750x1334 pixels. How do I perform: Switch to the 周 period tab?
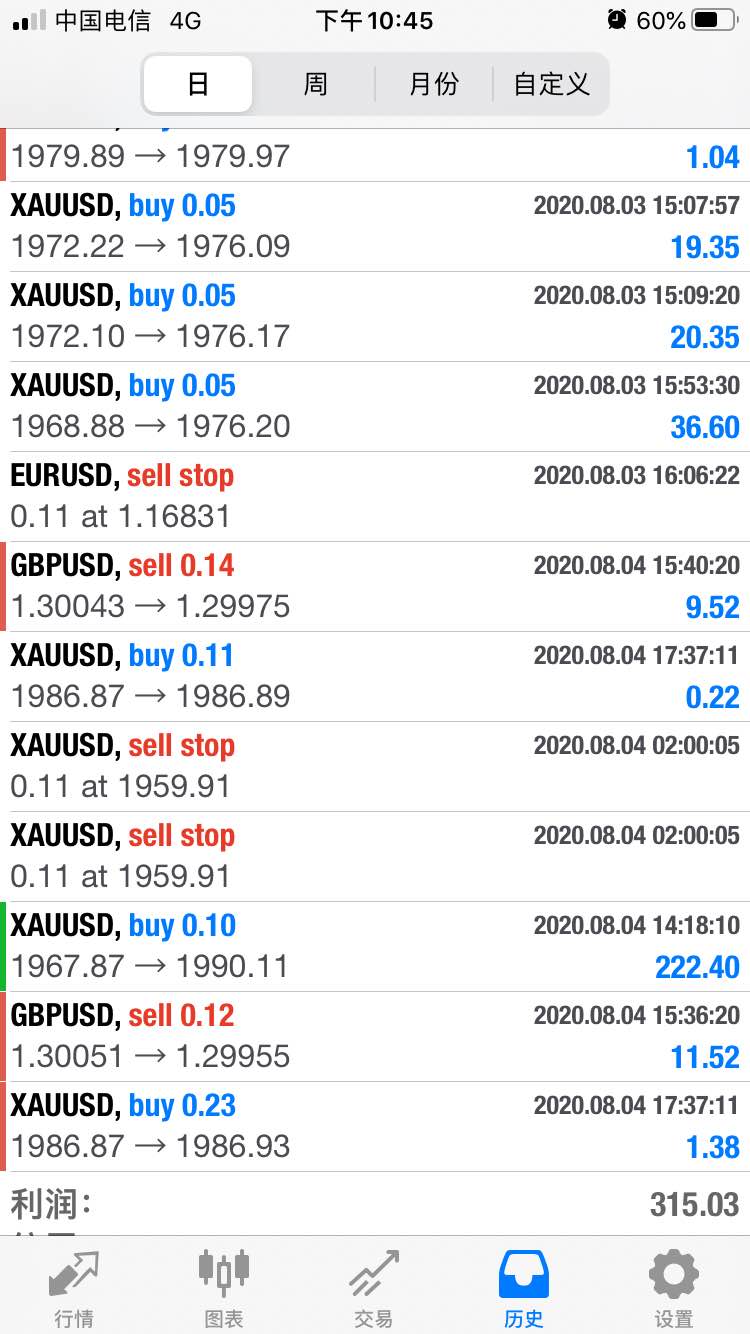click(315, 84)
